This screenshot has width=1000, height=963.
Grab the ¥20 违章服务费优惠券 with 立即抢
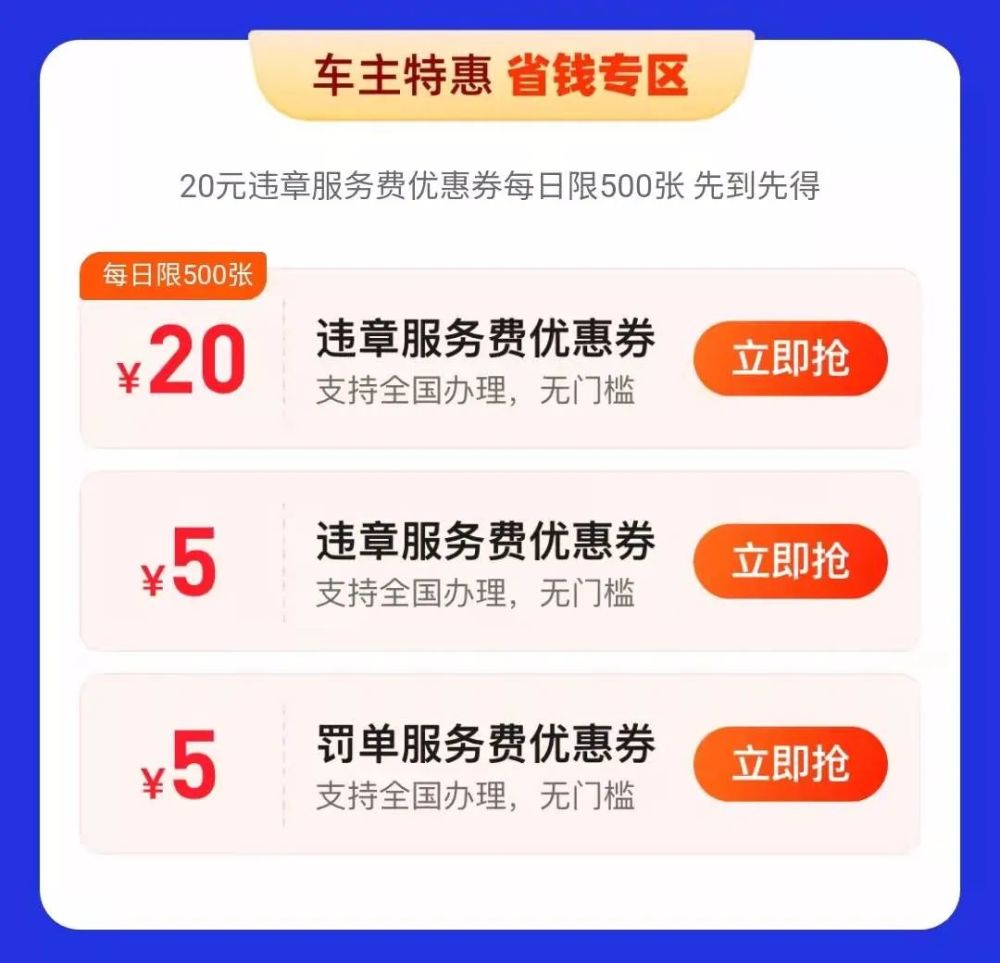click(790, 358)
